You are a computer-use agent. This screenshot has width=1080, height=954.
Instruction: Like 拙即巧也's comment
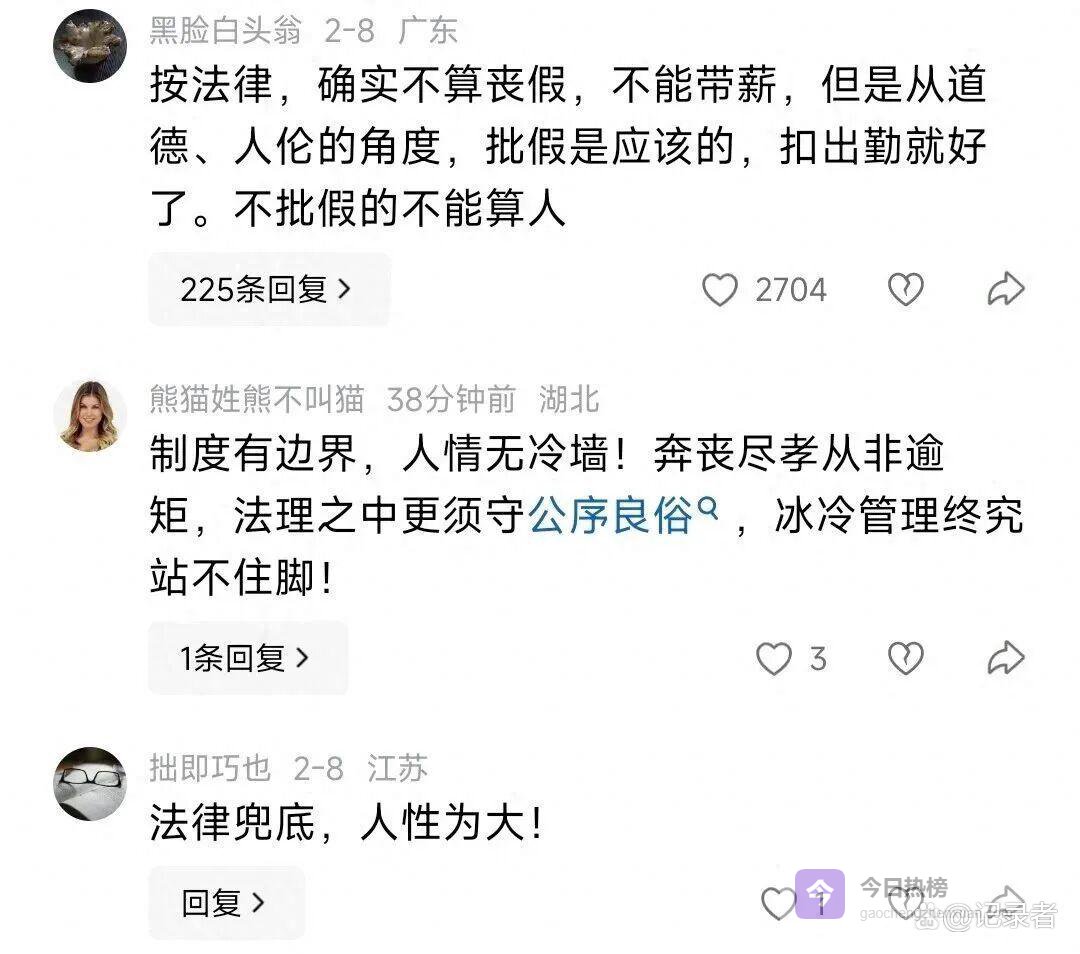778,903
